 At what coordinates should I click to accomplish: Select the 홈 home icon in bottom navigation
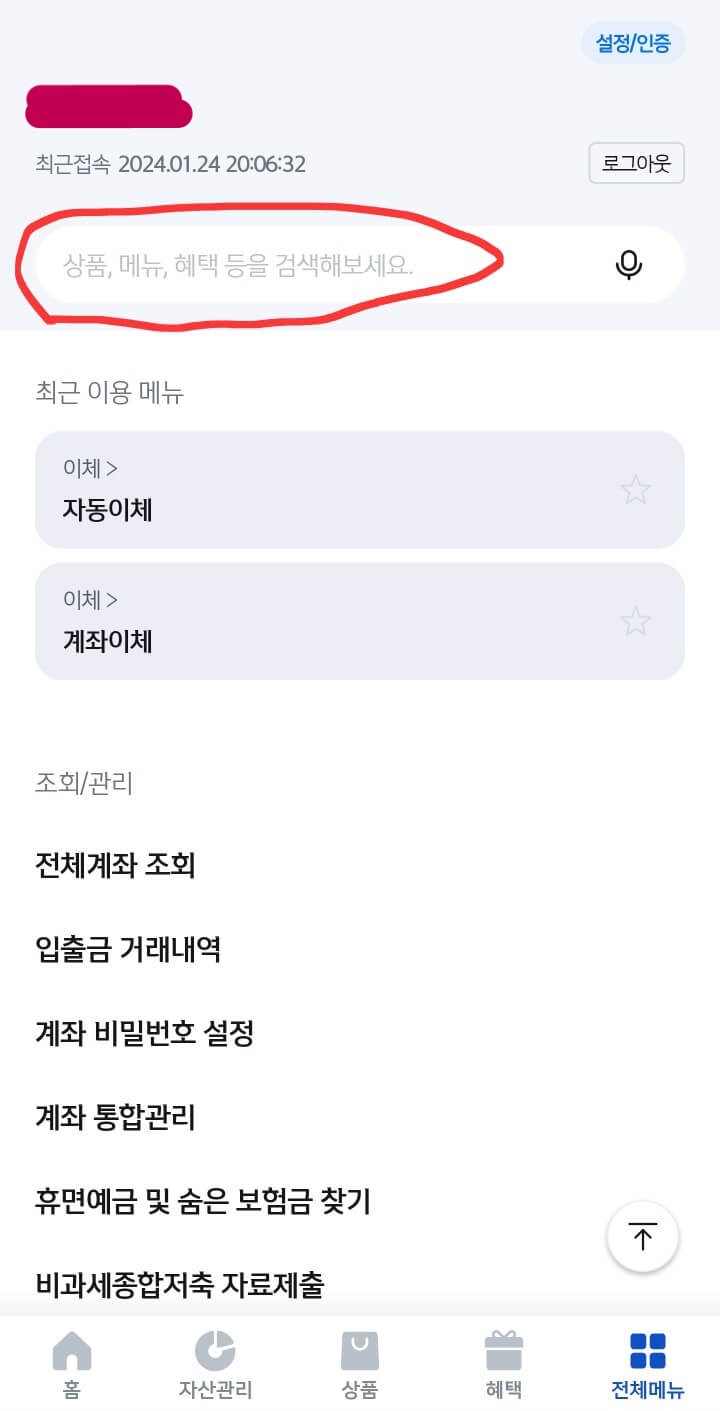pos(72,1355)
